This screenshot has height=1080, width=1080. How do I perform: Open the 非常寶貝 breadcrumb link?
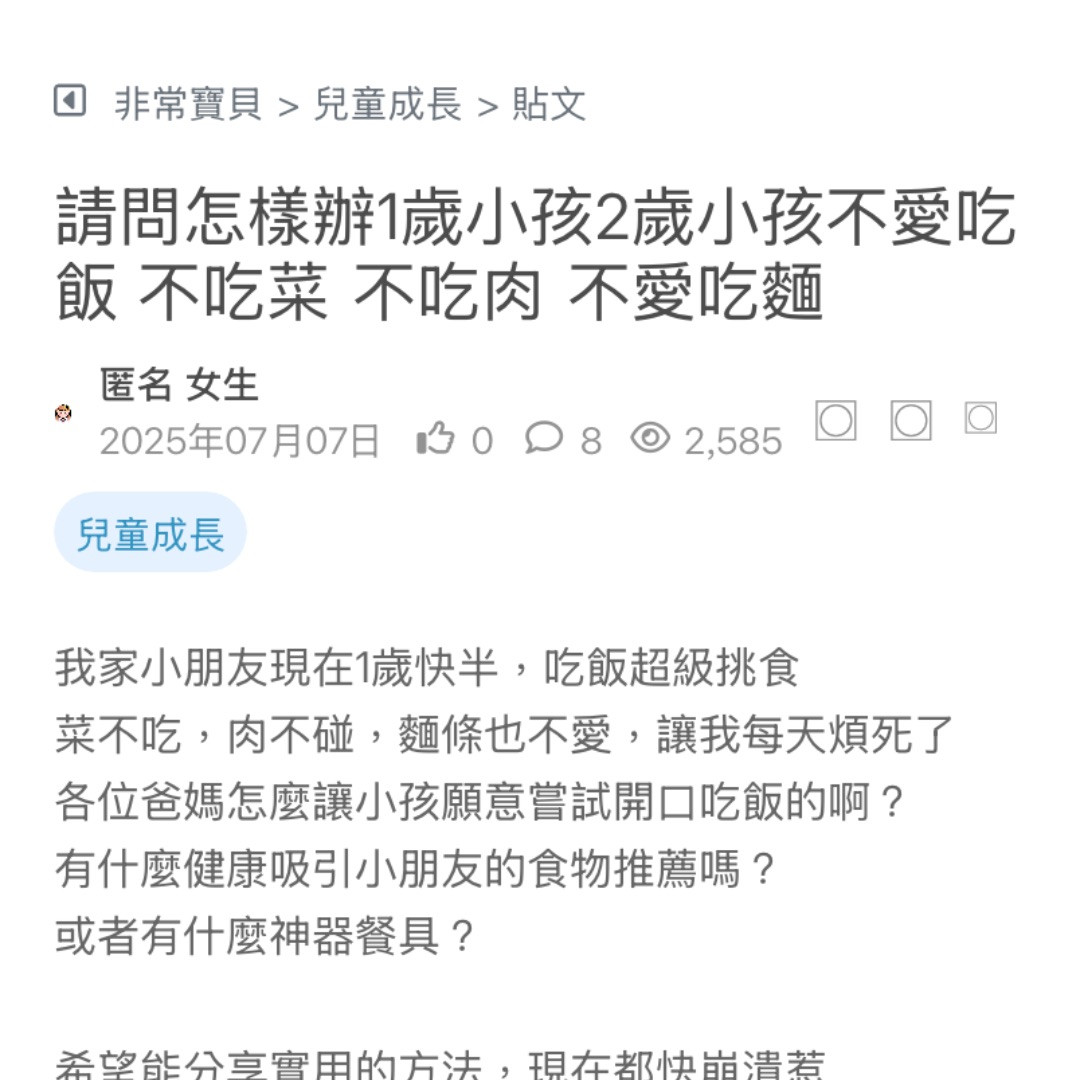(x=188, y=104)
